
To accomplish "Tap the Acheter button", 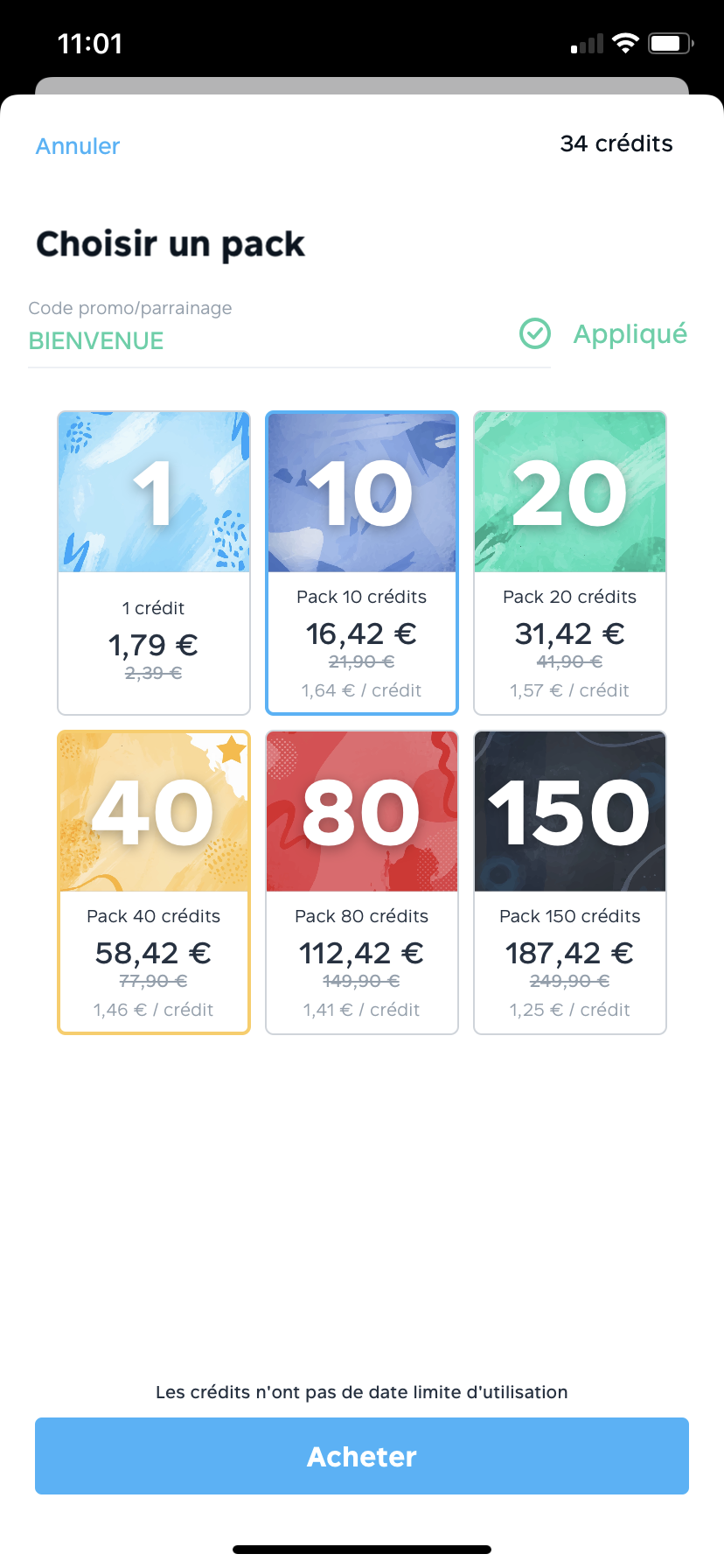I will [x=362, y=1456].
